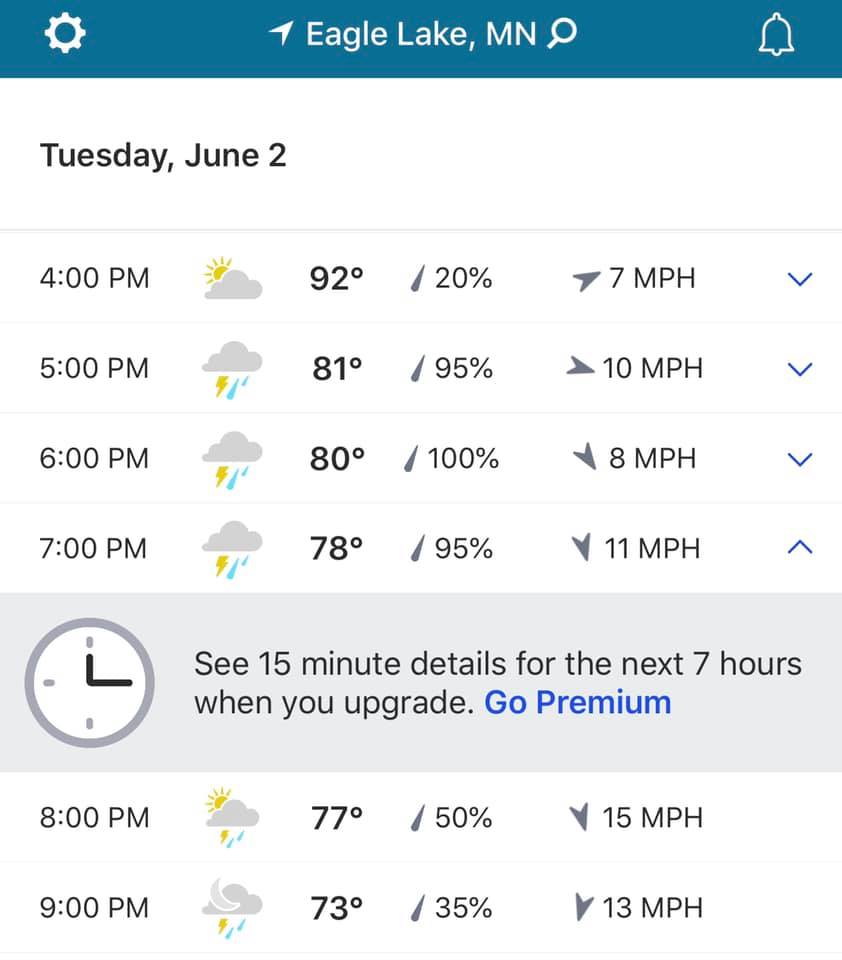
Task: Expand the 4:00 PM forecast details
Action: 799,279
